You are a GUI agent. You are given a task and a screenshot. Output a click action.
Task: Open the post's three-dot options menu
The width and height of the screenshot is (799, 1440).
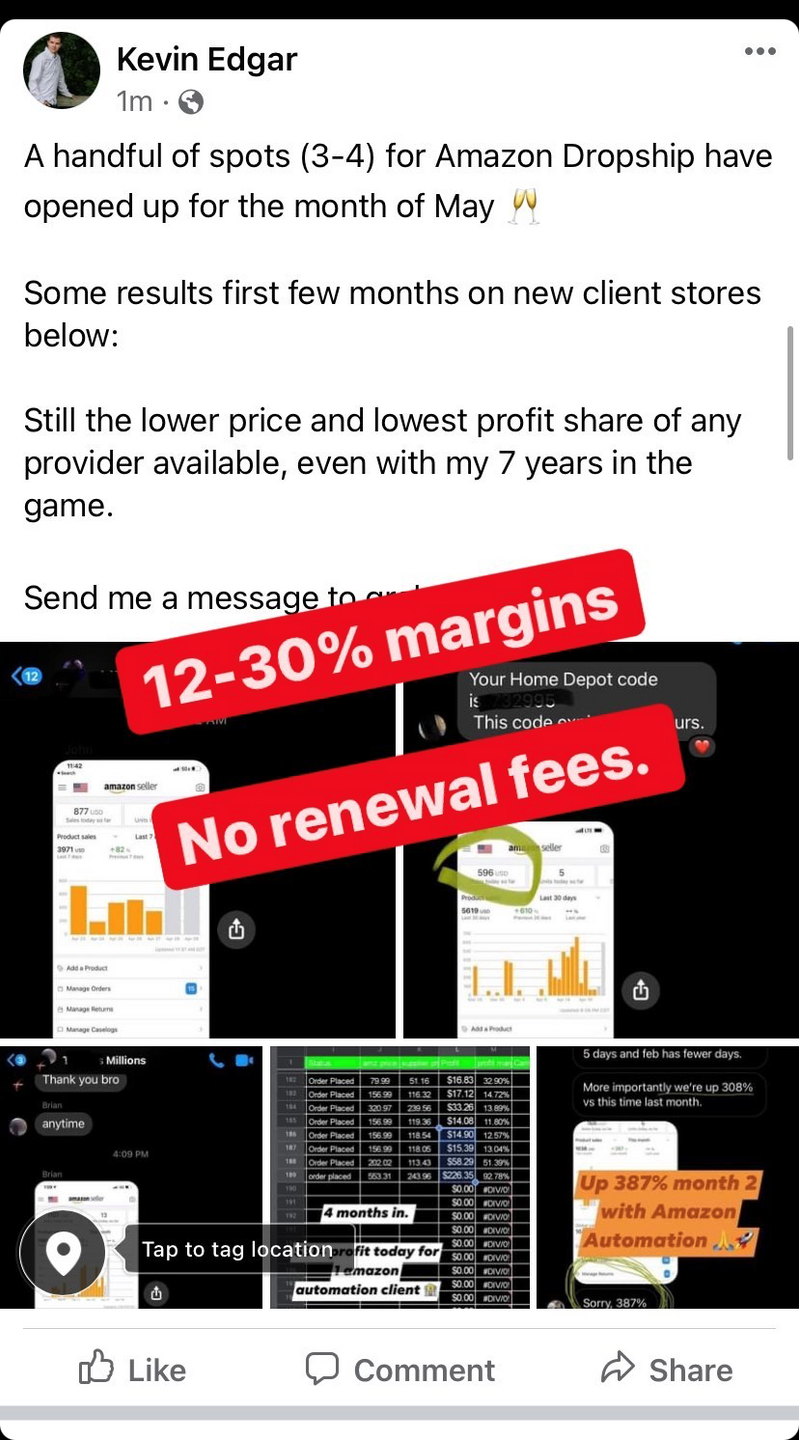[760, 52]
